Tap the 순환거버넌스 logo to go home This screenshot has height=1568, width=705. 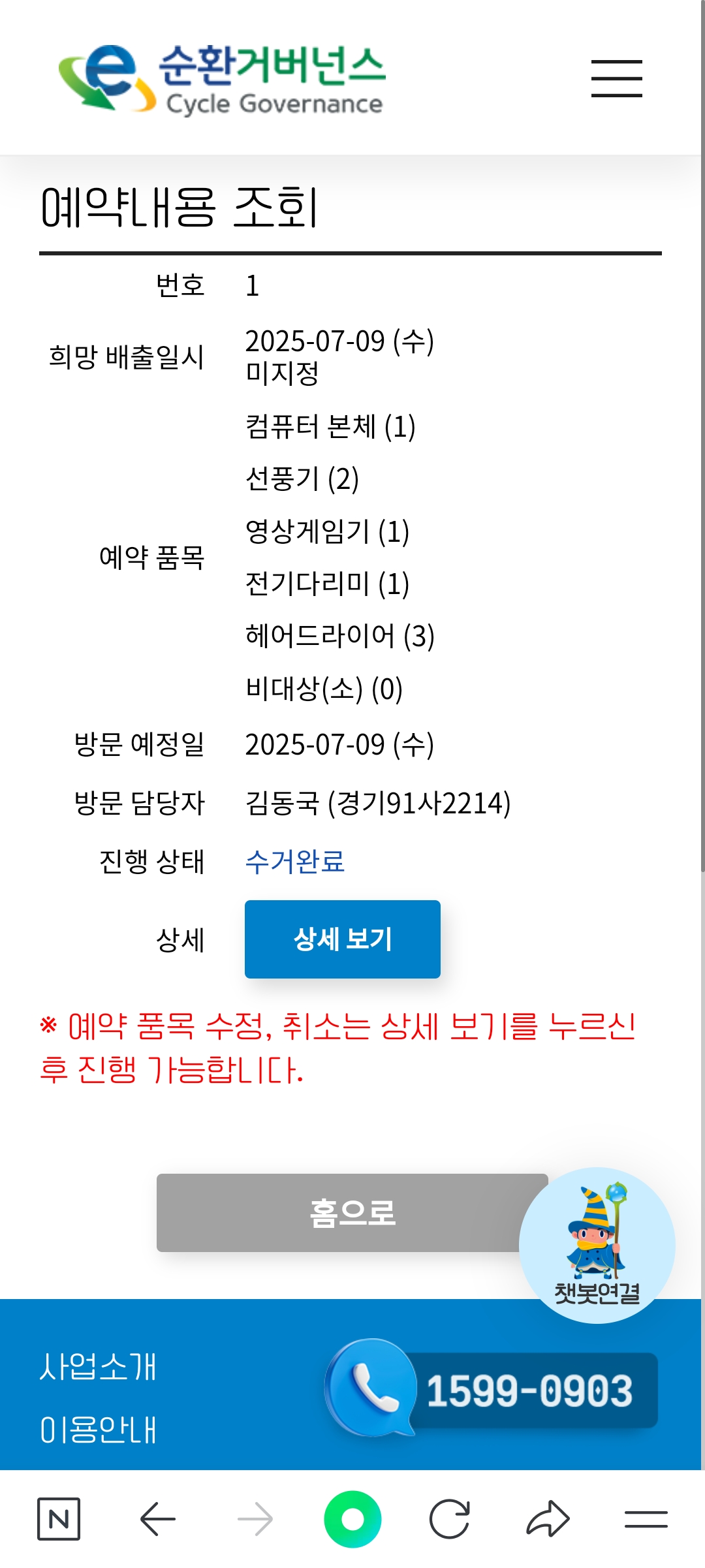point(222,78)
